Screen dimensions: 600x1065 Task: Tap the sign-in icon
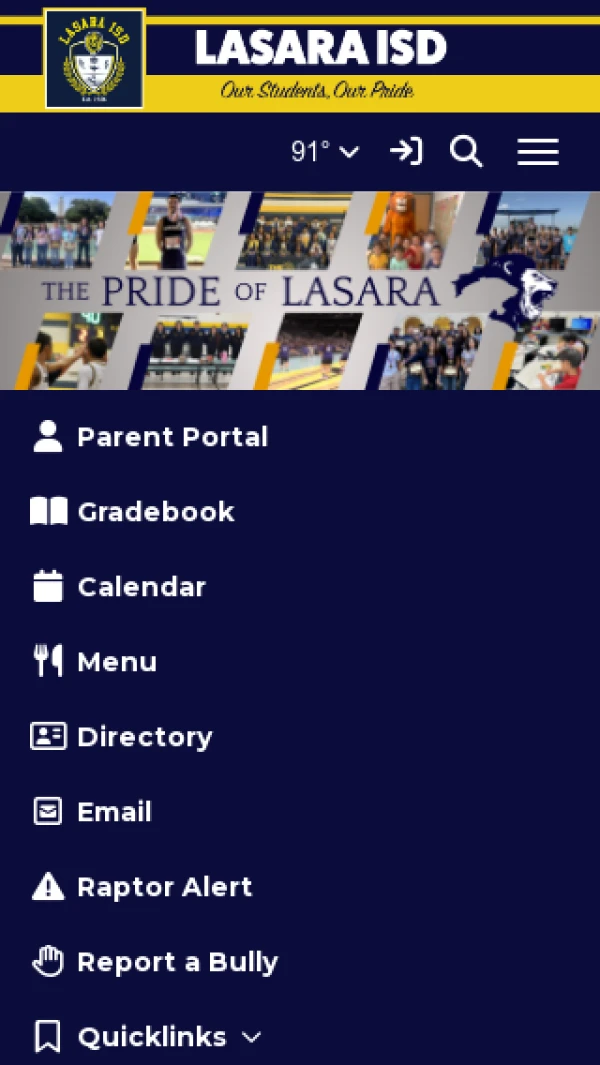405,152
